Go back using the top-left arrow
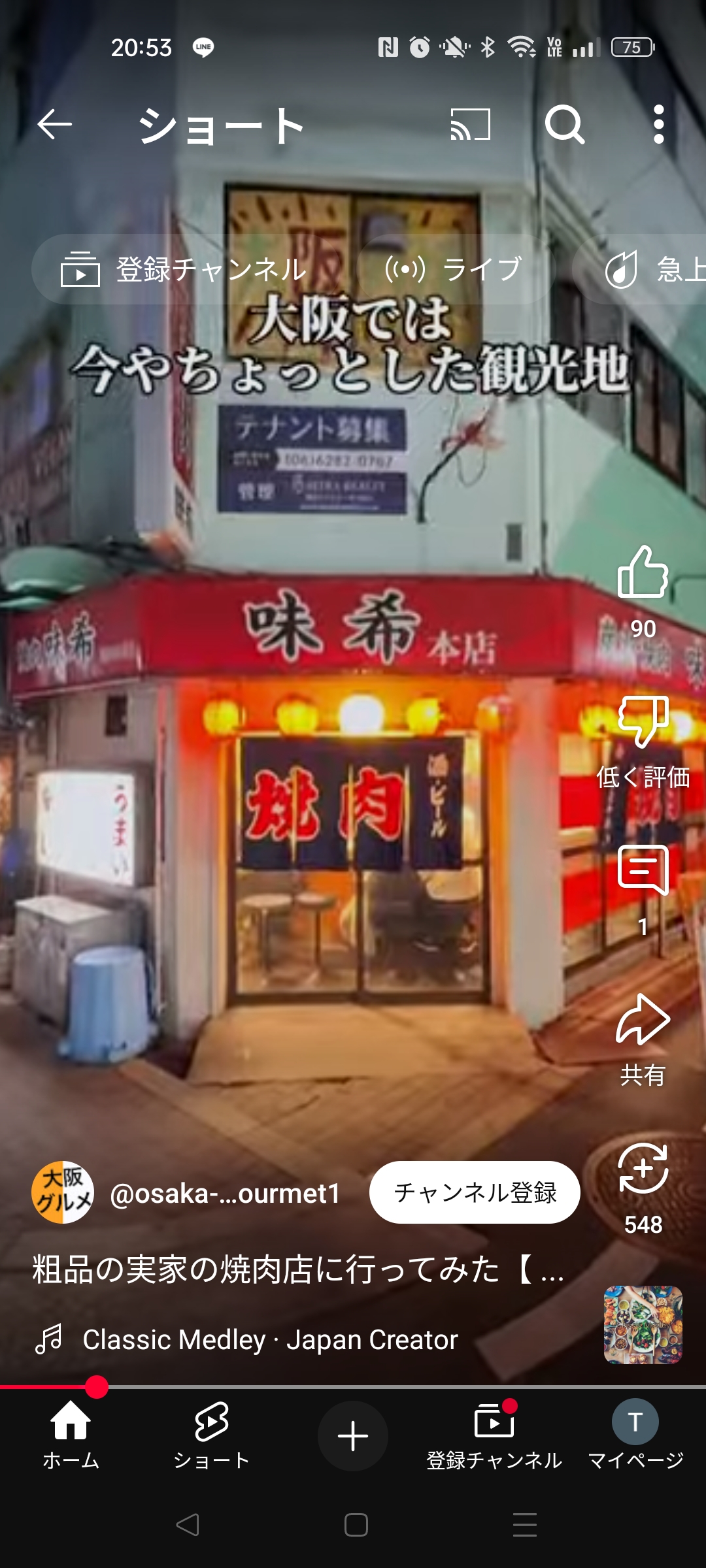706x1568 pixels. pyautogui.click(x=54, y=124)
